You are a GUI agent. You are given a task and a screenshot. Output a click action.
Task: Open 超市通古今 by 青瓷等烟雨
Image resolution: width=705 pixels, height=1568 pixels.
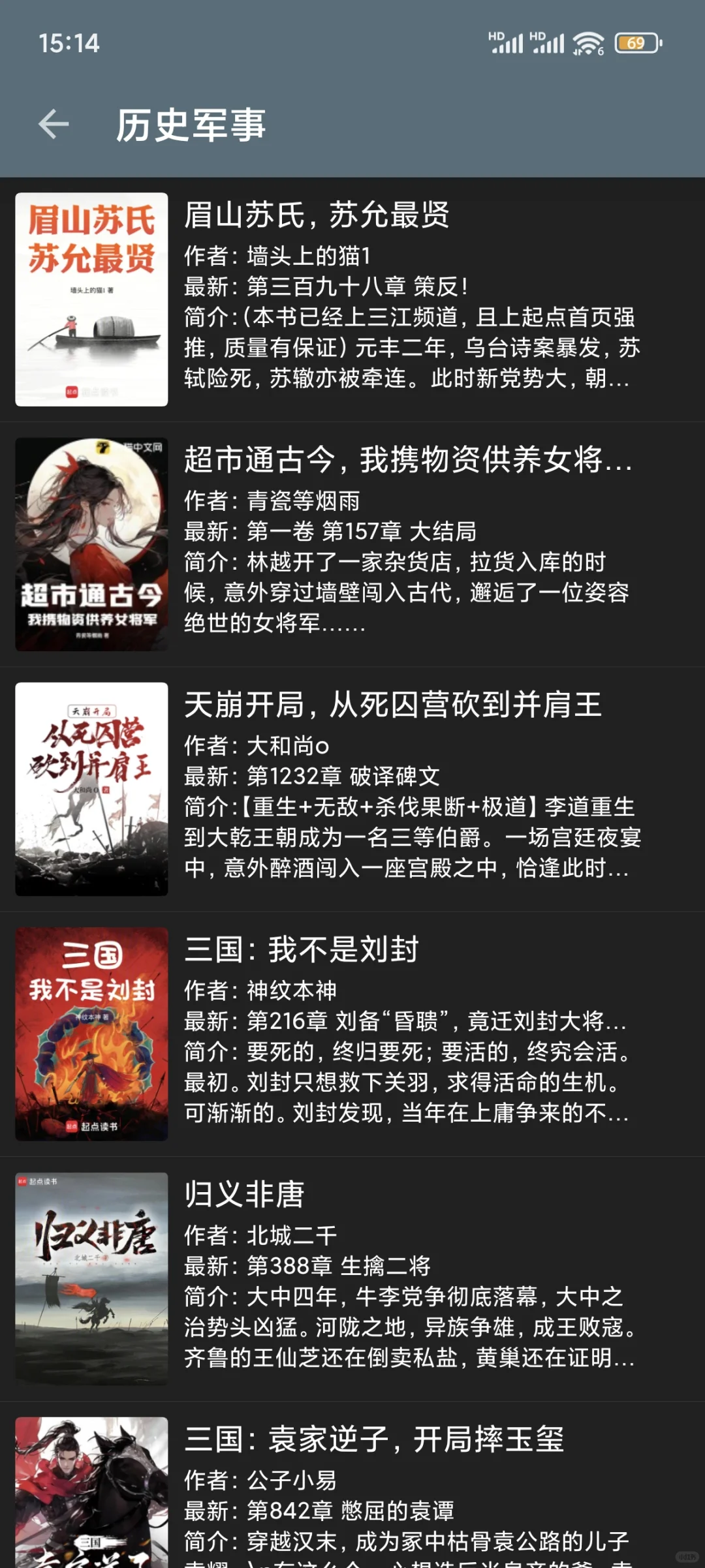point(352,544)
